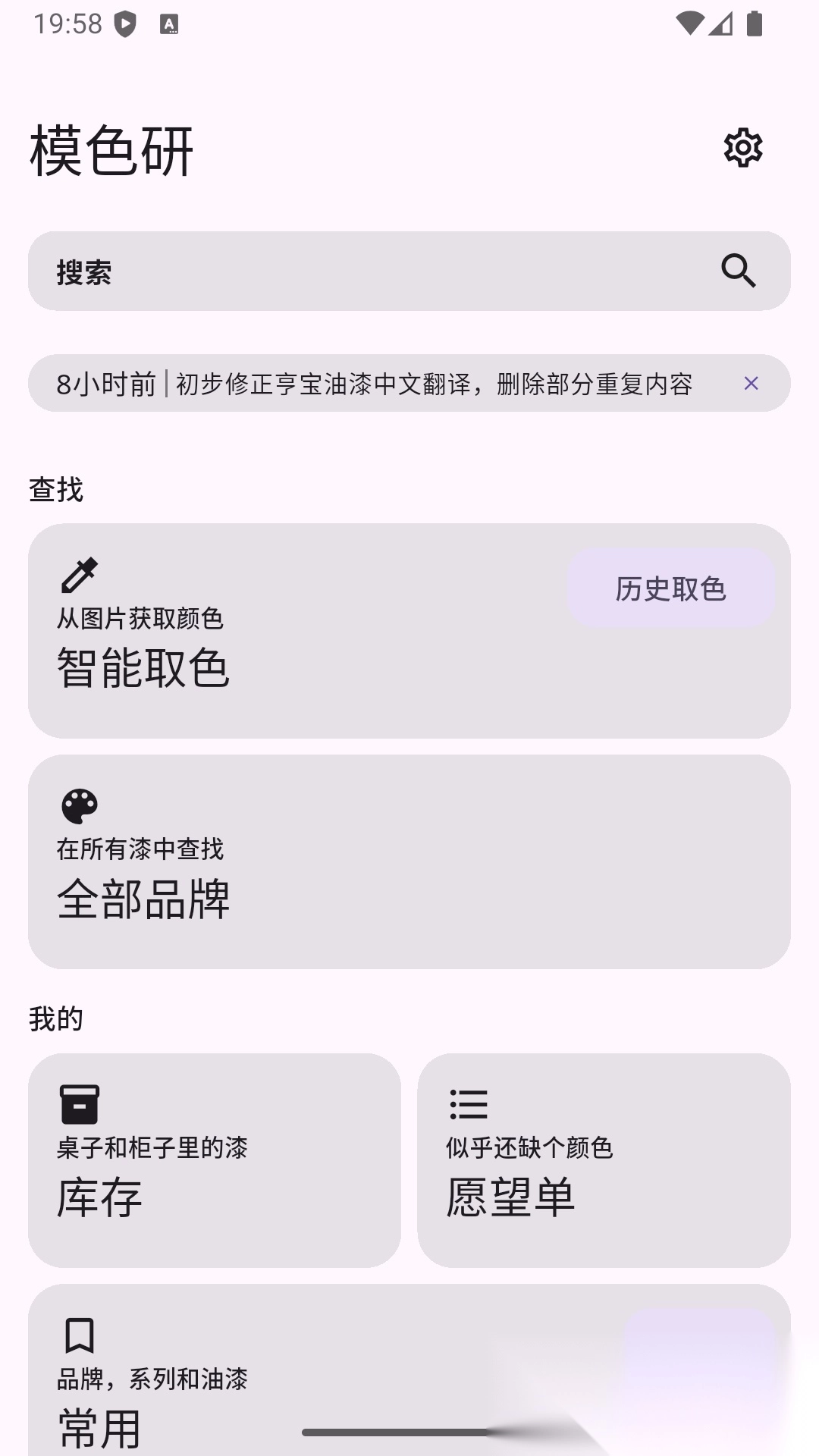Tap the 搜索 search input field
Image resolution: width=819 pixels, height=1456 pixels.
[x=303, y=271]
